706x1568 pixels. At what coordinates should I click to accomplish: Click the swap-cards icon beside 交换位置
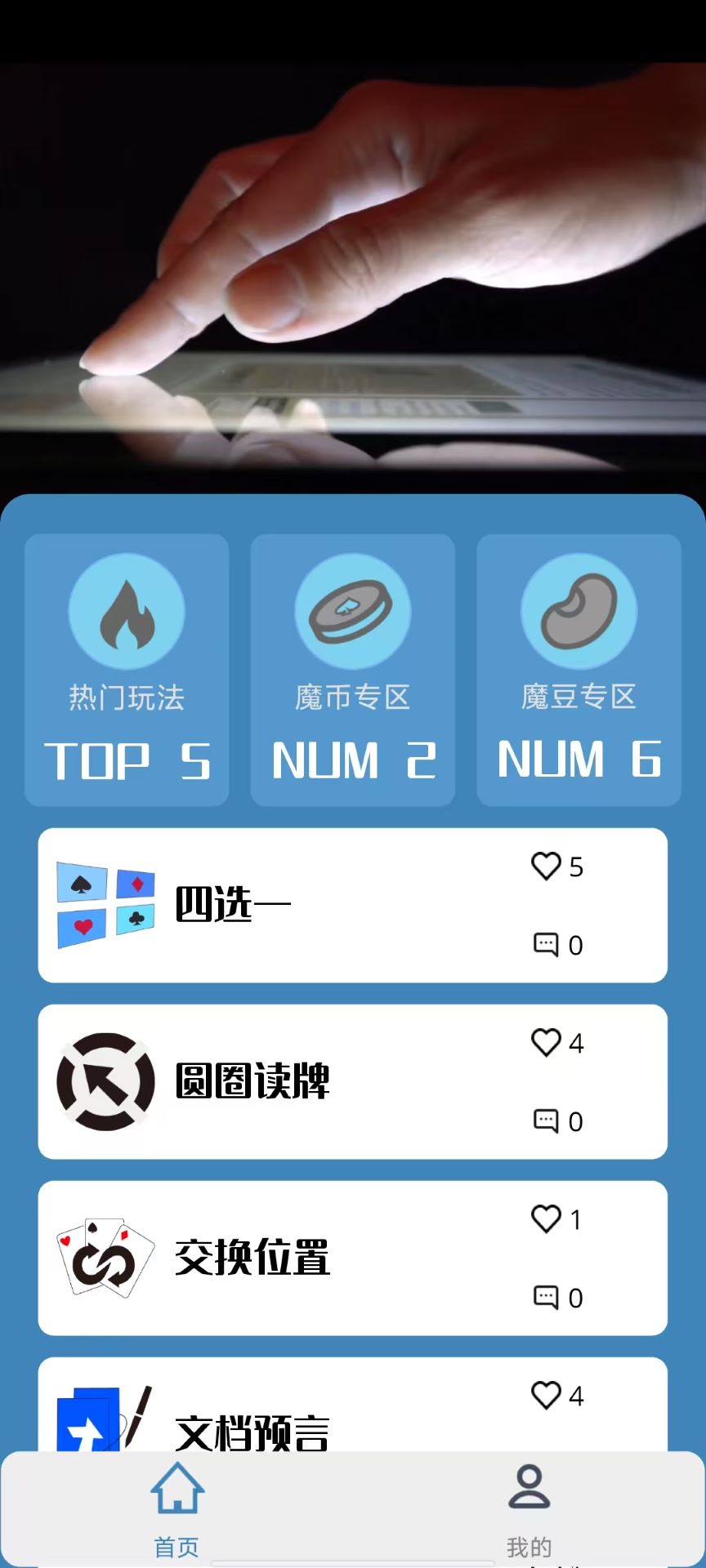point(105,1258)
